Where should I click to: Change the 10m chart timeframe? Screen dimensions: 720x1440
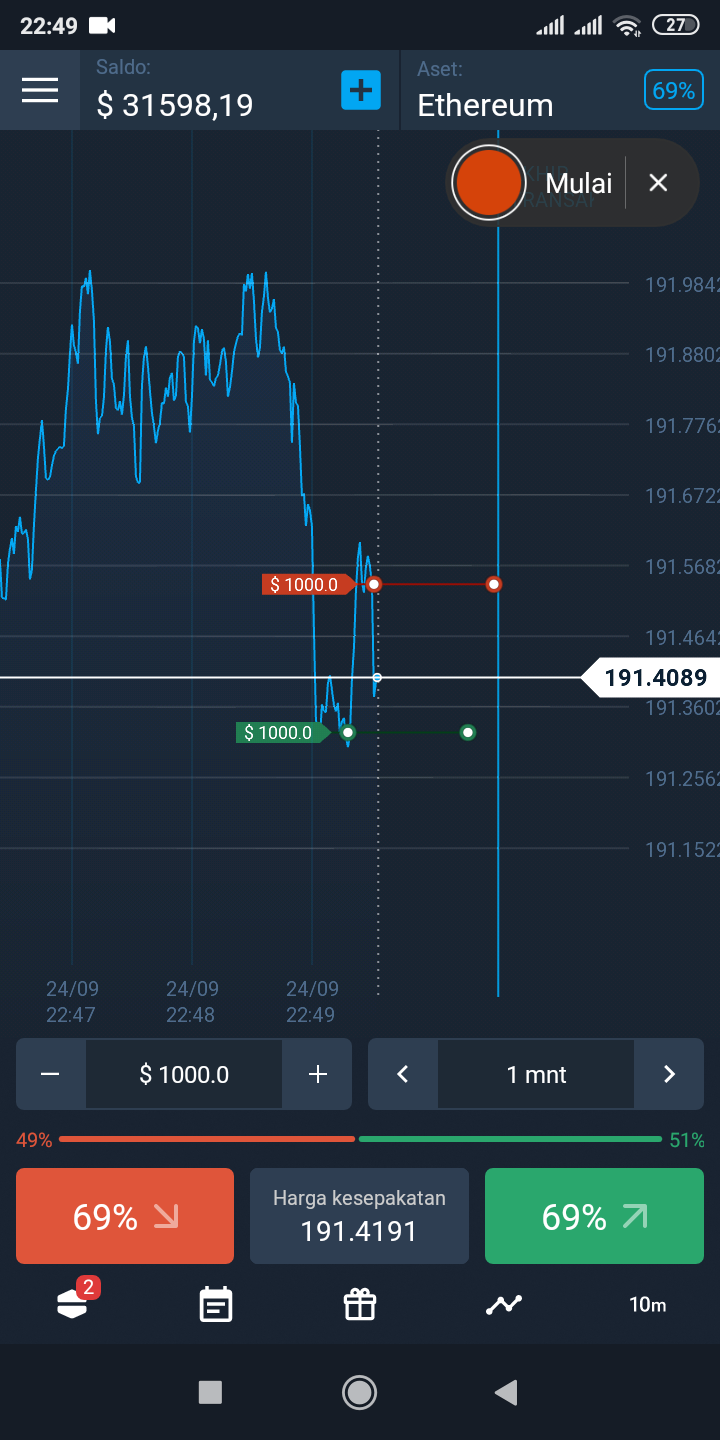(x=648, y=1304)
